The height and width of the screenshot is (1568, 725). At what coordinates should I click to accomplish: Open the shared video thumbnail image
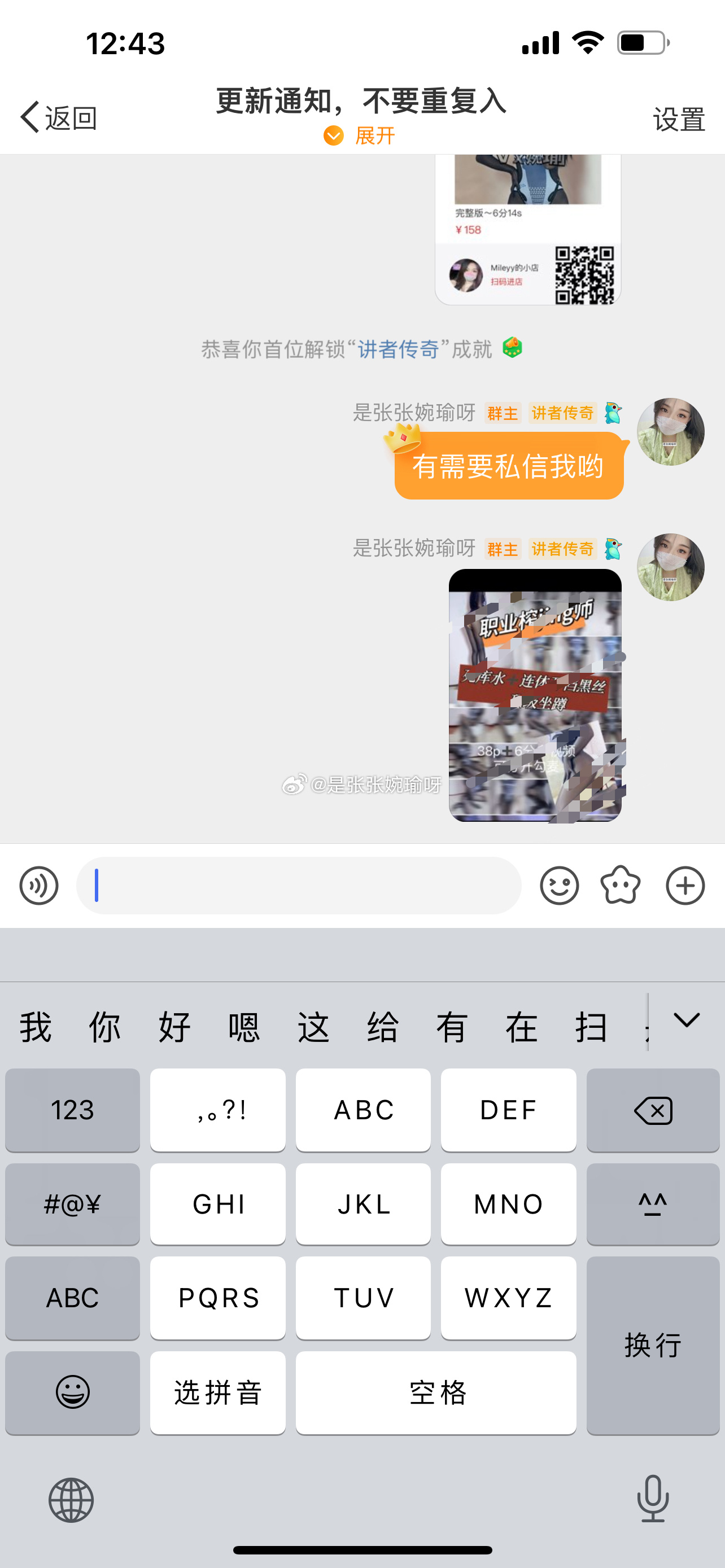coord(535,695)
